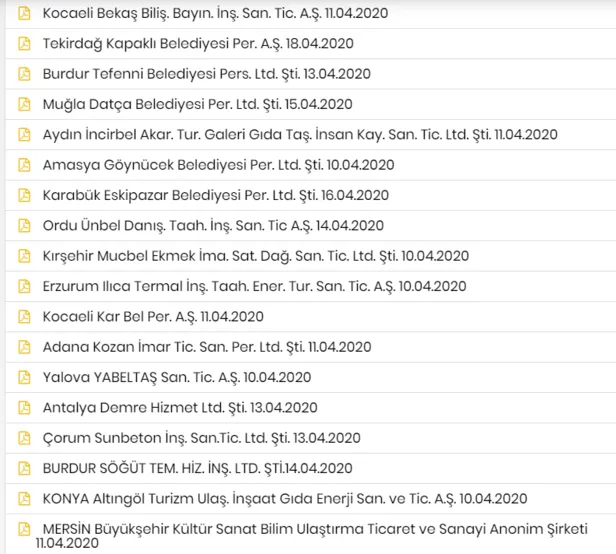View the Çorum Sunbeton İnş. document

(201, 438)
